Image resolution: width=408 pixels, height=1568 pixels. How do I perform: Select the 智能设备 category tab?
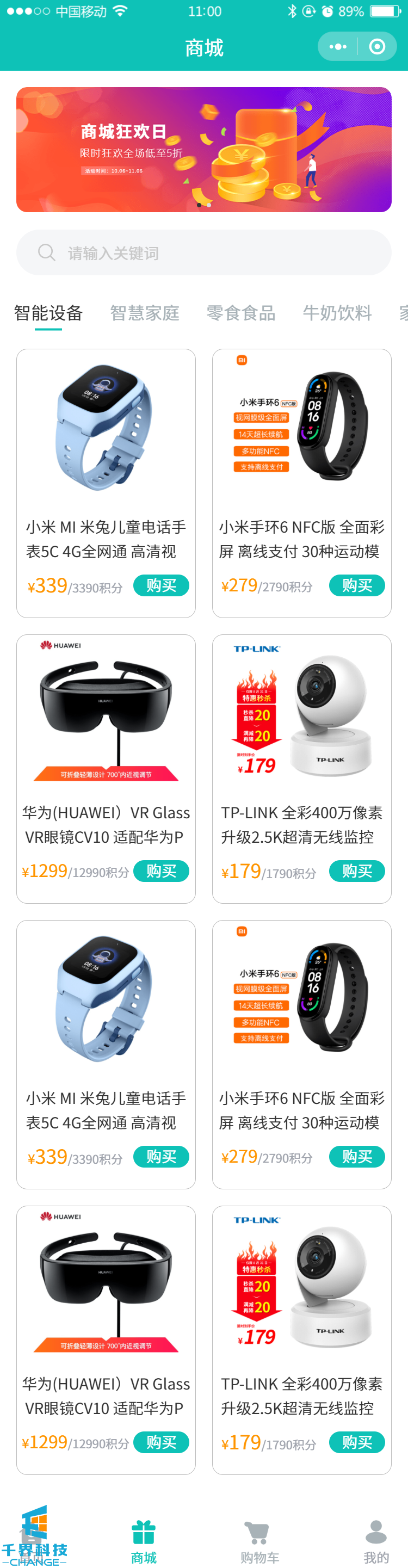[49, 313]
